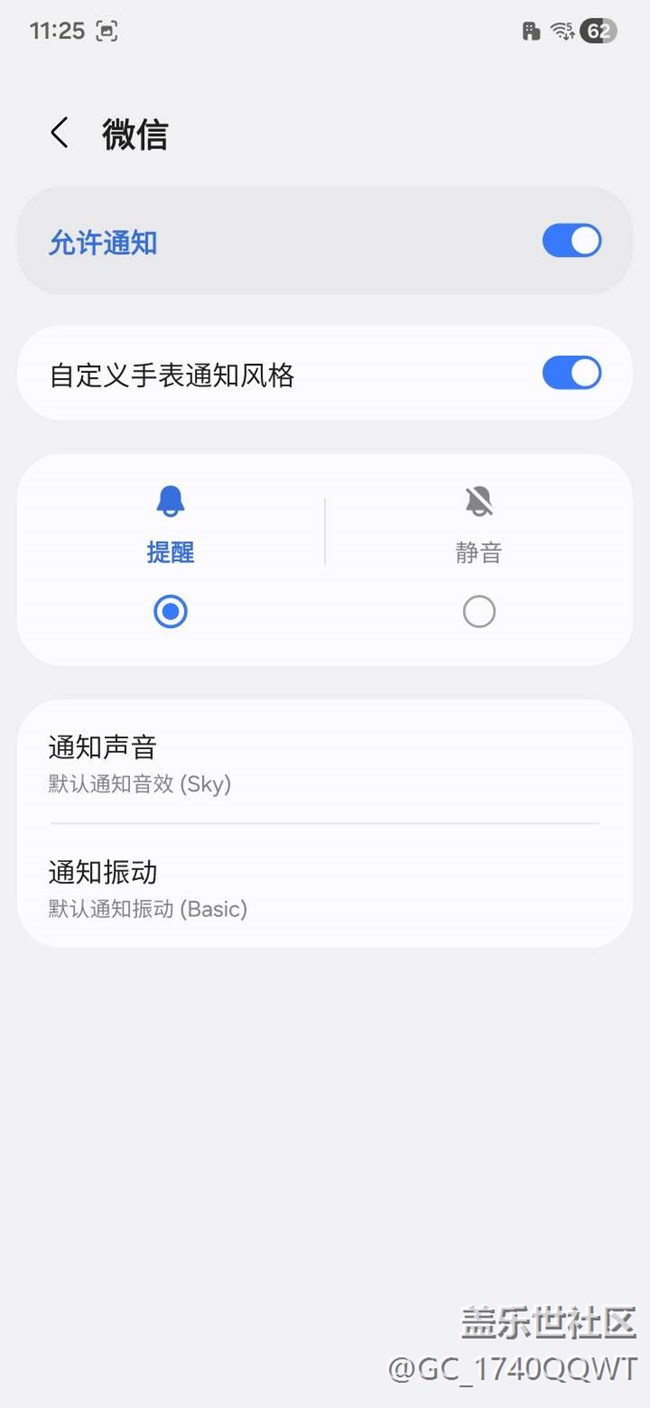Open 通知声音 settings

point(324,764)
